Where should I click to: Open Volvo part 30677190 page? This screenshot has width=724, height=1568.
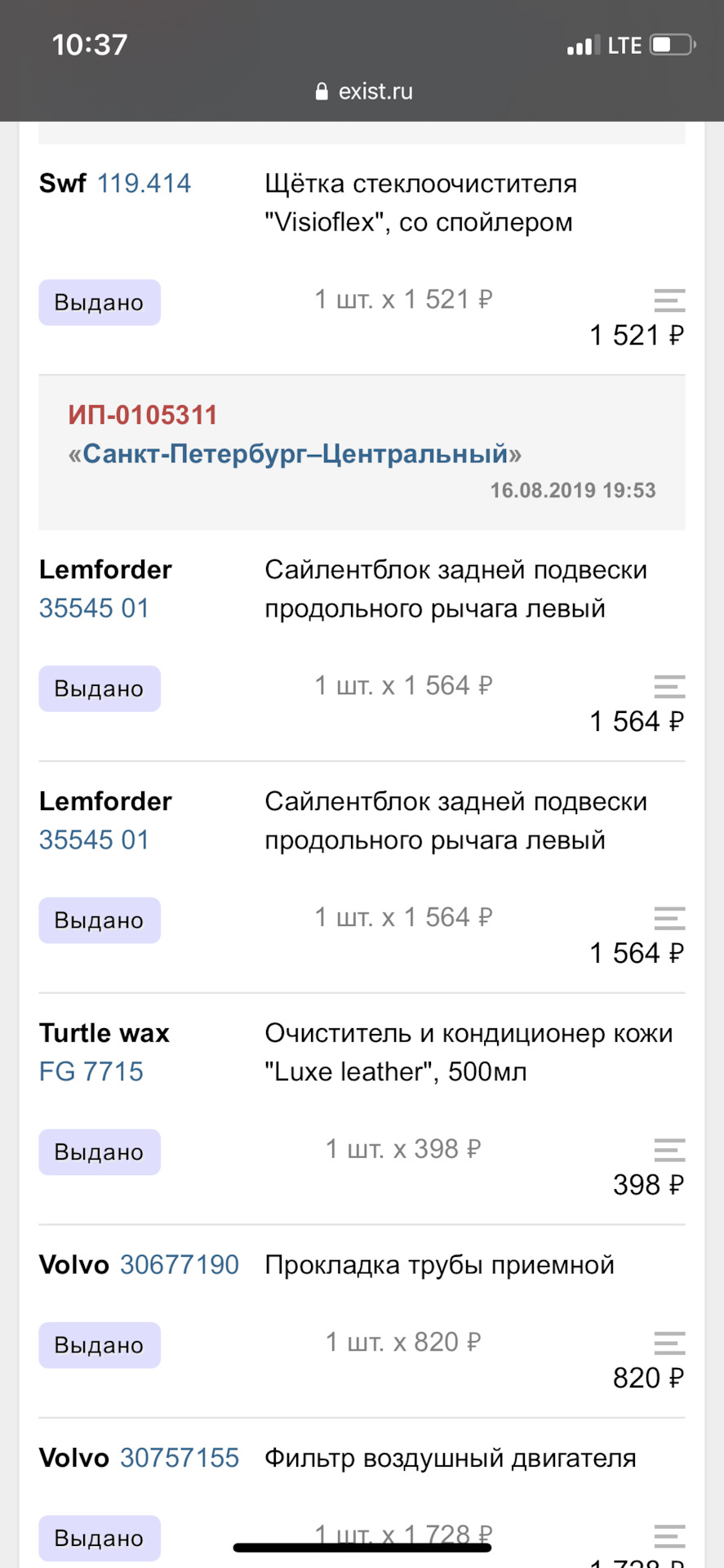[179, 1264]
